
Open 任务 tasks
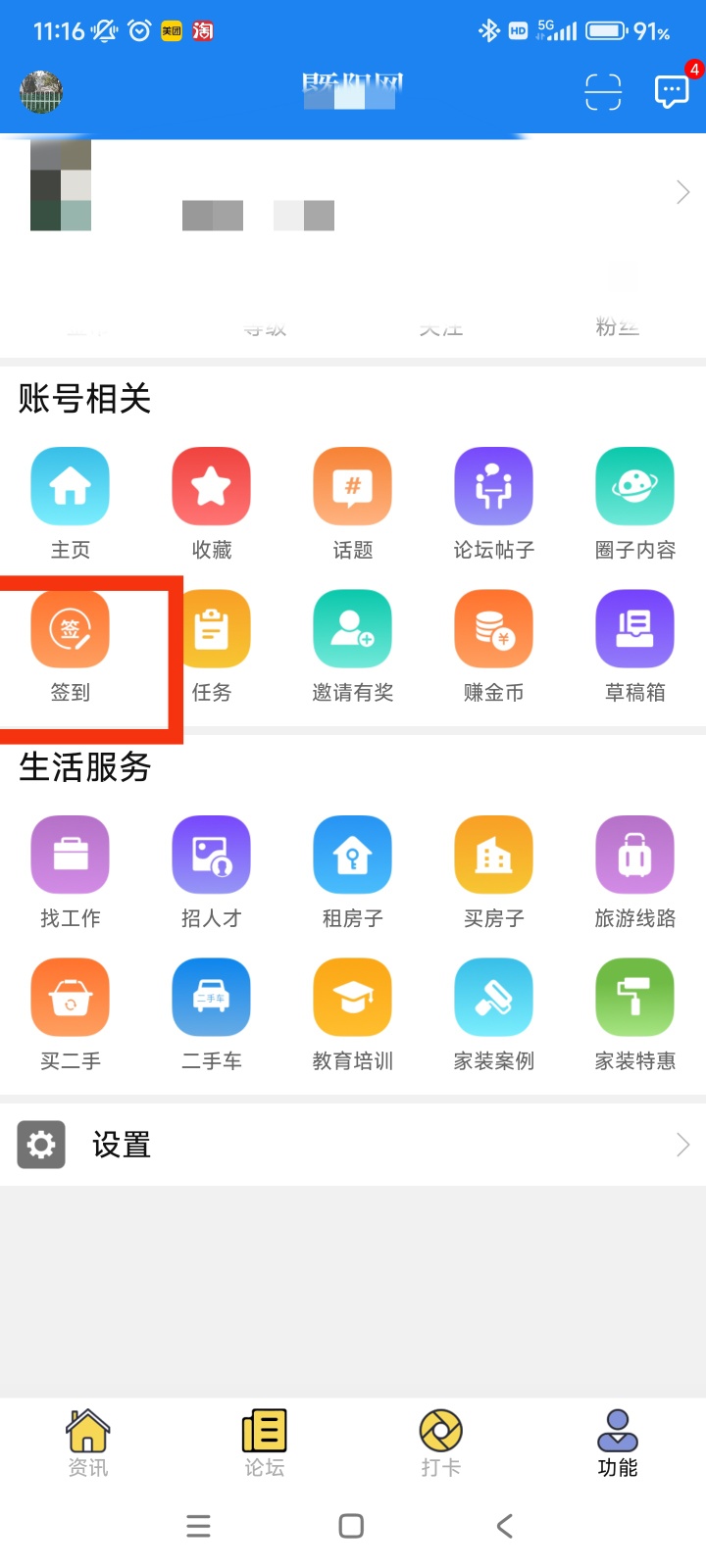pos(212,647)
